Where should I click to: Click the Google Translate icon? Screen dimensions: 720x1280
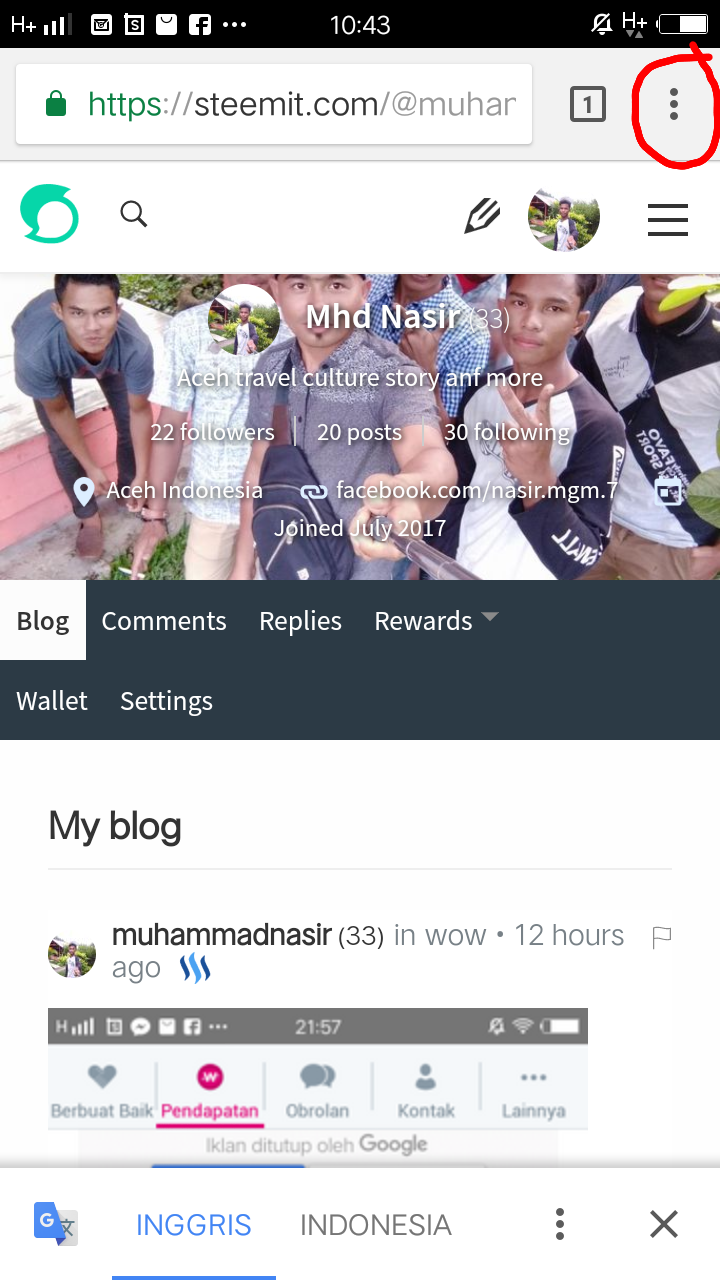tap(56, 1224)
